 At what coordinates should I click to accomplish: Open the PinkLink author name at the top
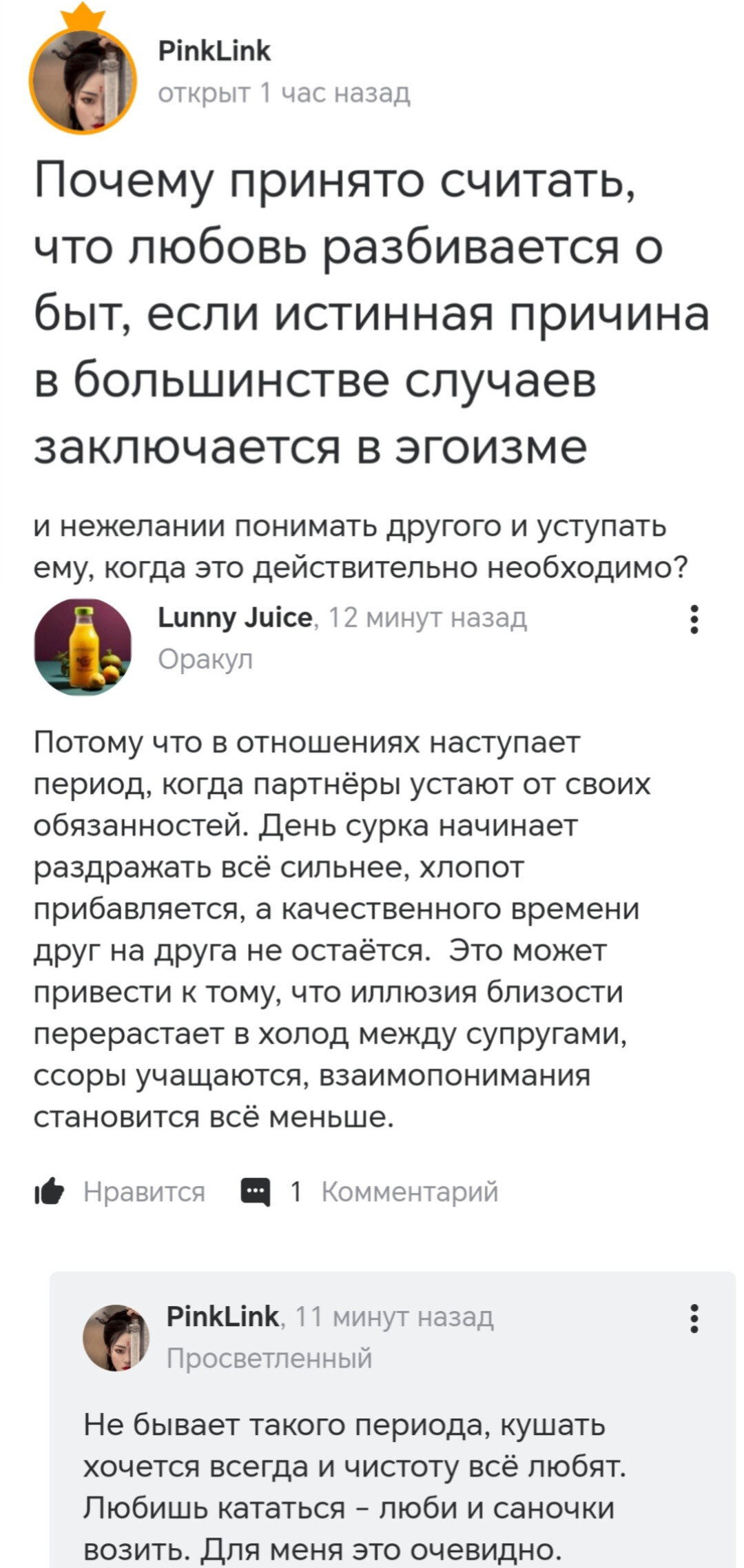click(x=214, y=51)
